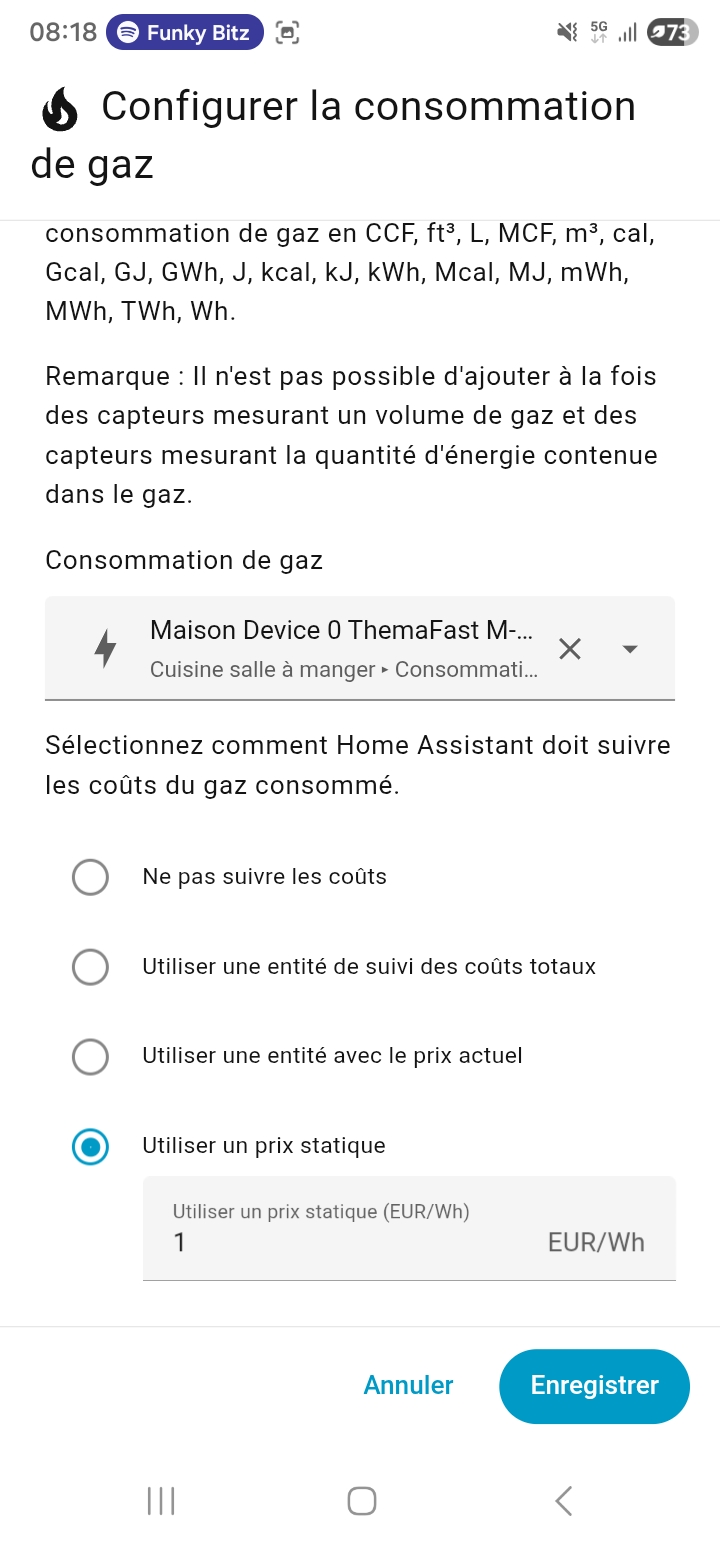Image resolution: width=720 pixels, height=1544 pixels.
Task: Select 'Ne pas suivre les coûts' option
Action: (x=91, y=877)
